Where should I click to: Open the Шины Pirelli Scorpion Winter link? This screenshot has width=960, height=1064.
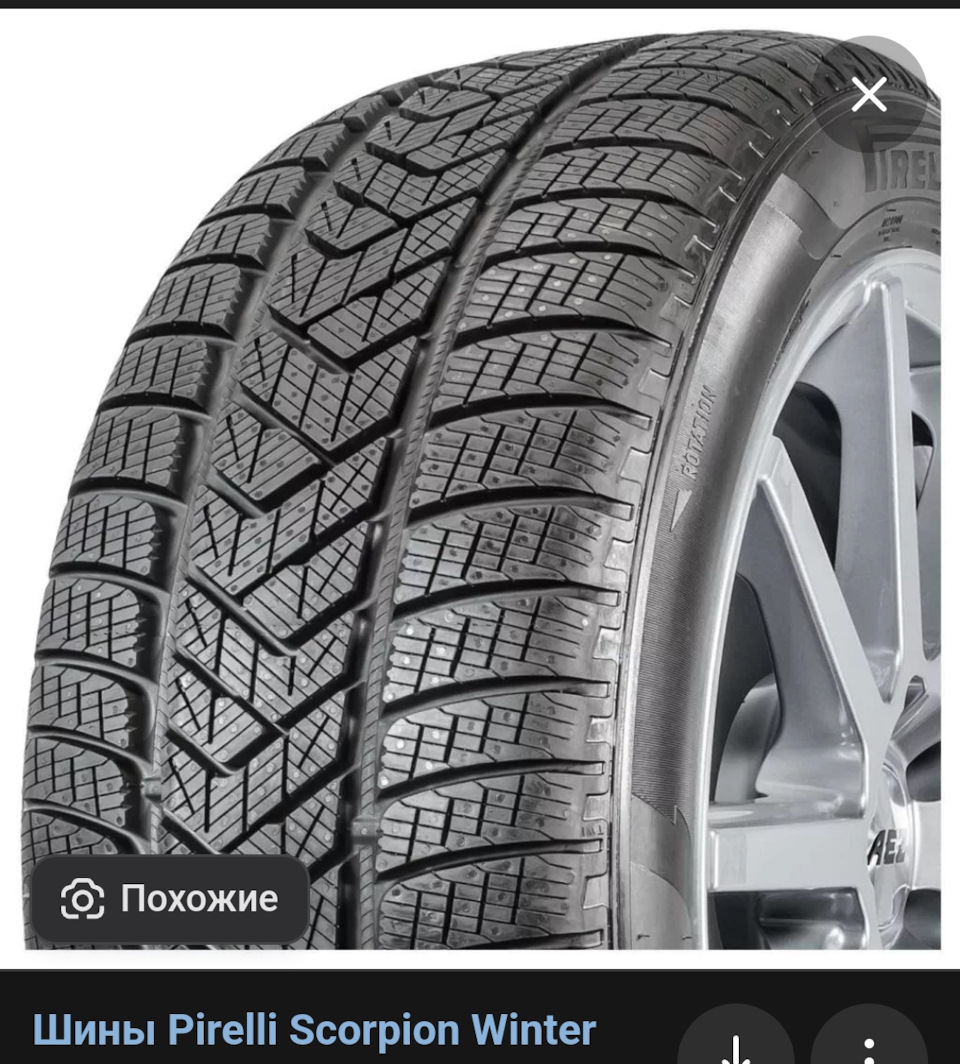[314, 1029]
